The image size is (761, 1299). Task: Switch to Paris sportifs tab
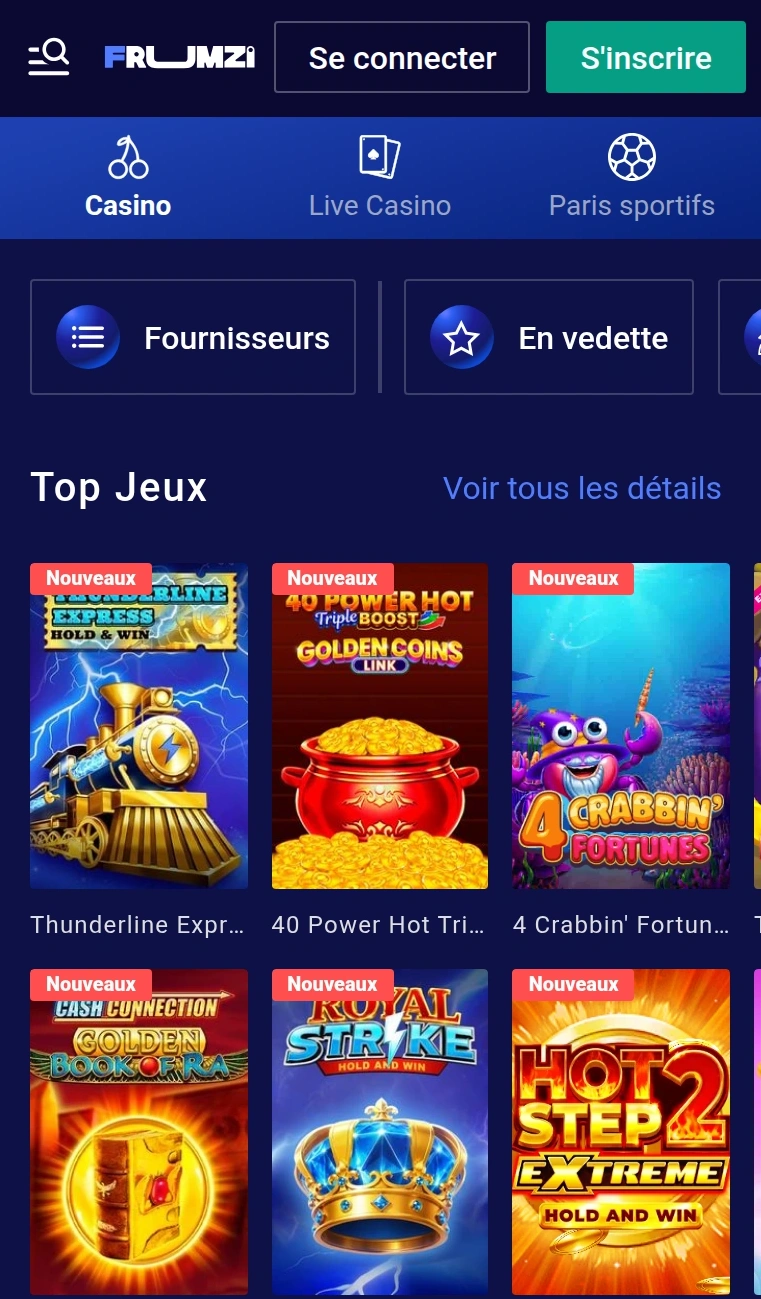coord(632,178)
